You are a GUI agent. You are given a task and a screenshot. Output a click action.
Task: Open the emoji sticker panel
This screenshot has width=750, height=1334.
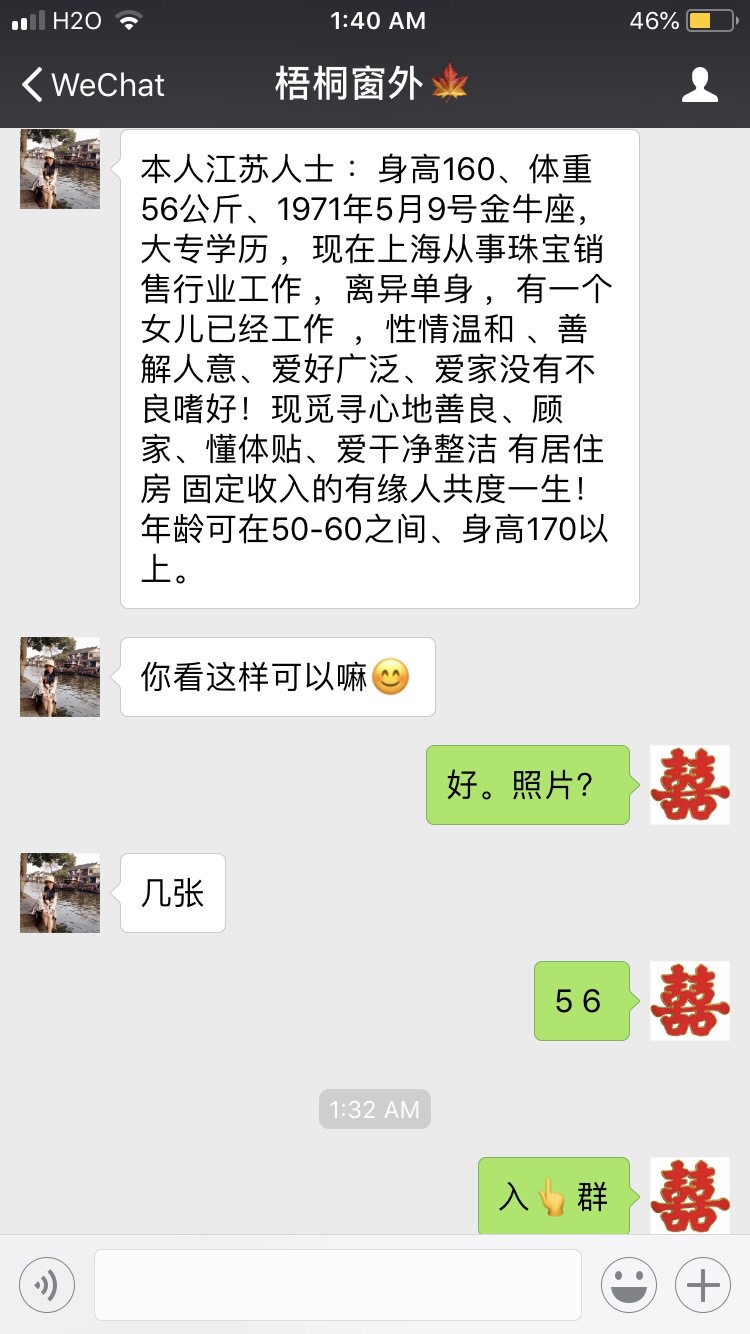pyautogui.click(x=629, y=1285)
